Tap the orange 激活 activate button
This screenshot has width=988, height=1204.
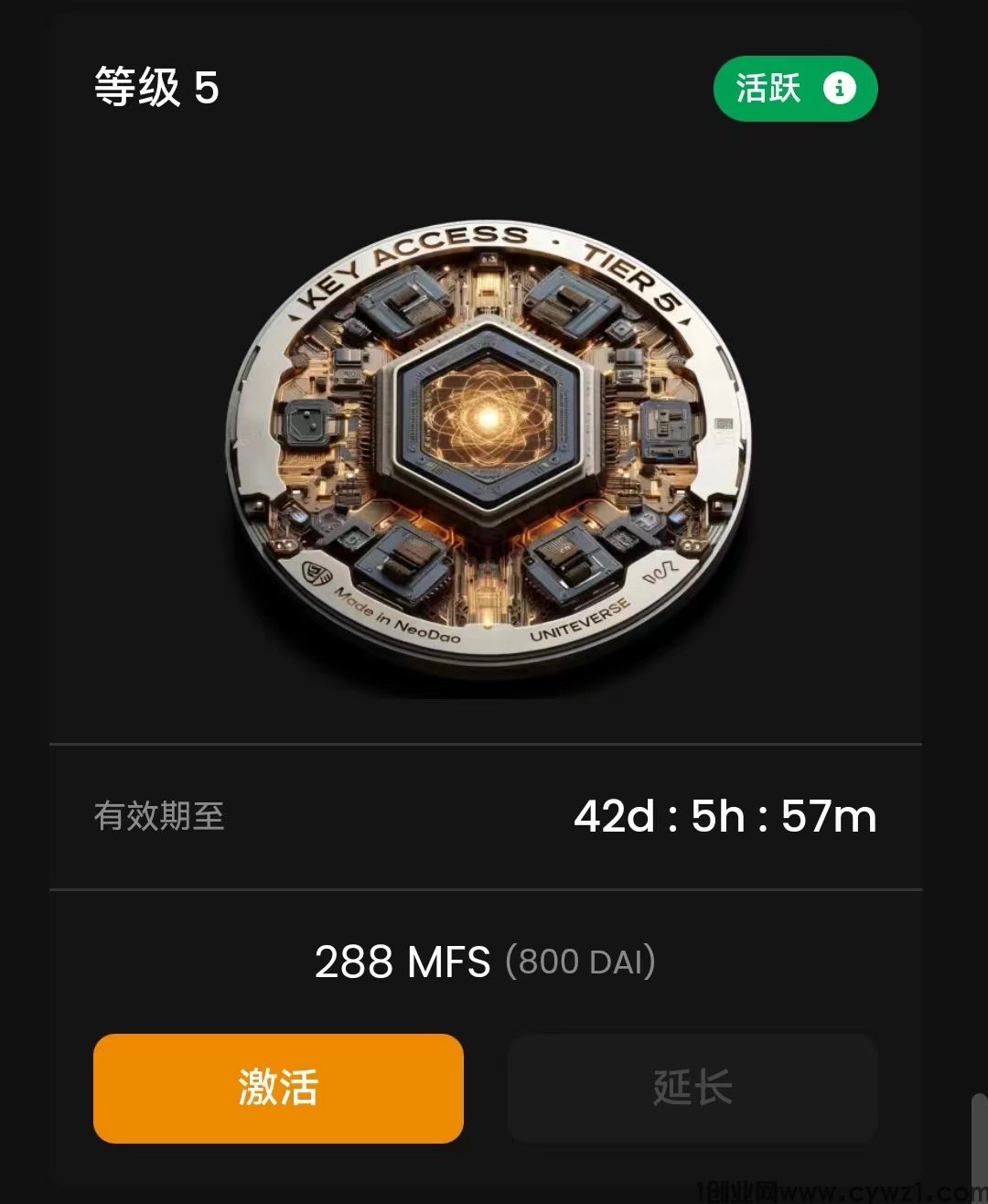(278, 1088)
